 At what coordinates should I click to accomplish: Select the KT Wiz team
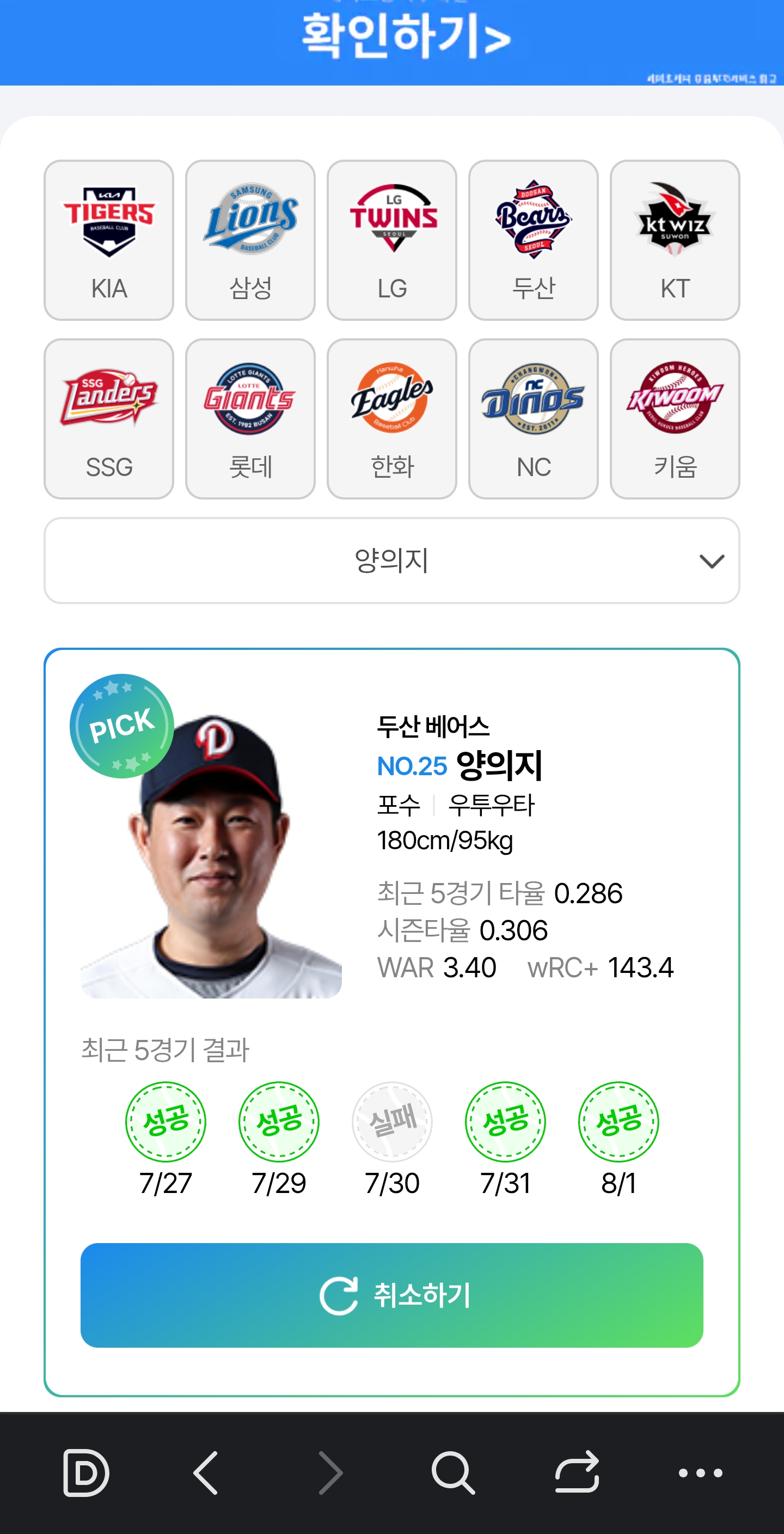coord(675,240)
